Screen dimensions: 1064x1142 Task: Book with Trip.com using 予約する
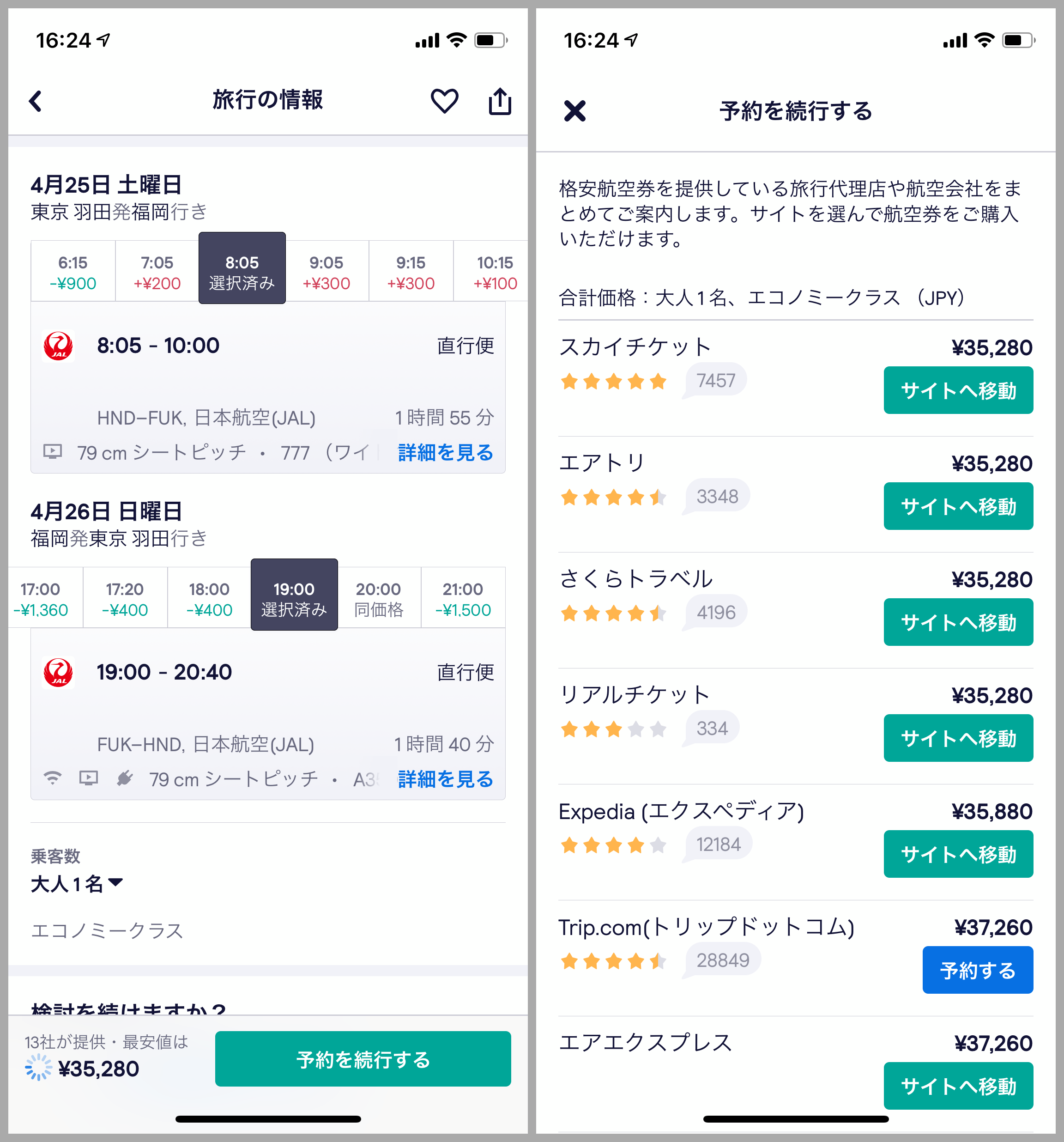[x=977, y=970]
